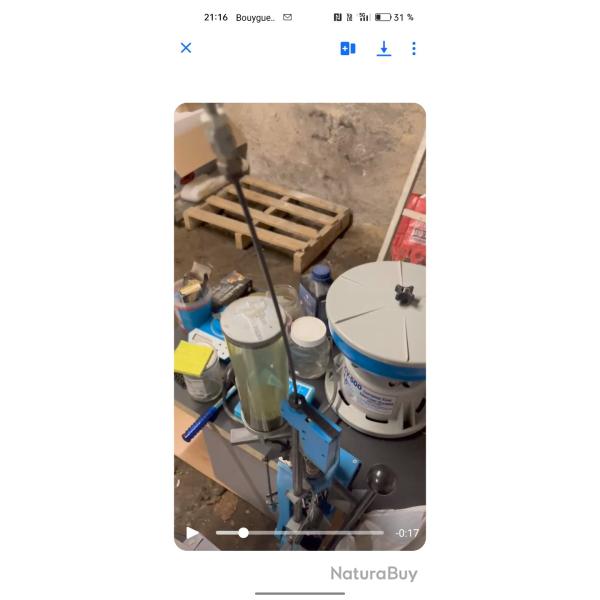This screenshot has height=600, width=600.
Task: Play the video
Action: (x=192, y=533)
